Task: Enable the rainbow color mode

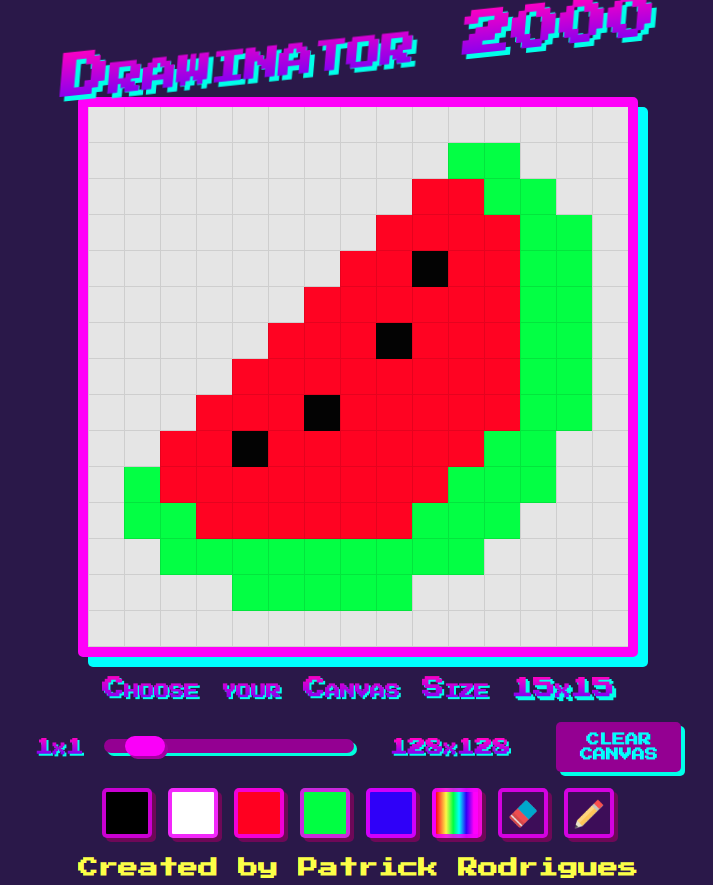Action: pyautogui.click(x=457, y=813)
